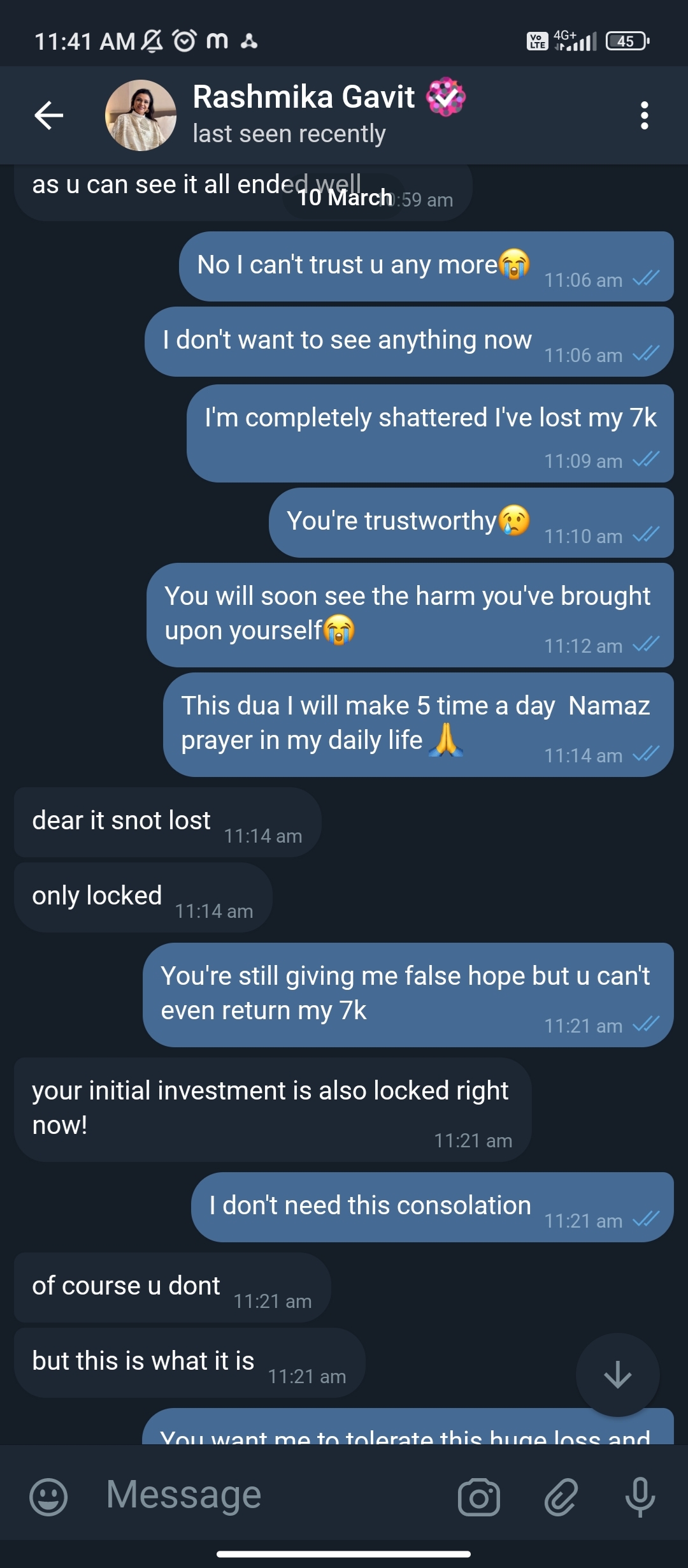The width and height of the screenshot is (688, 1568).
Task: Focus the Message text field
Action: [268, 1495]
